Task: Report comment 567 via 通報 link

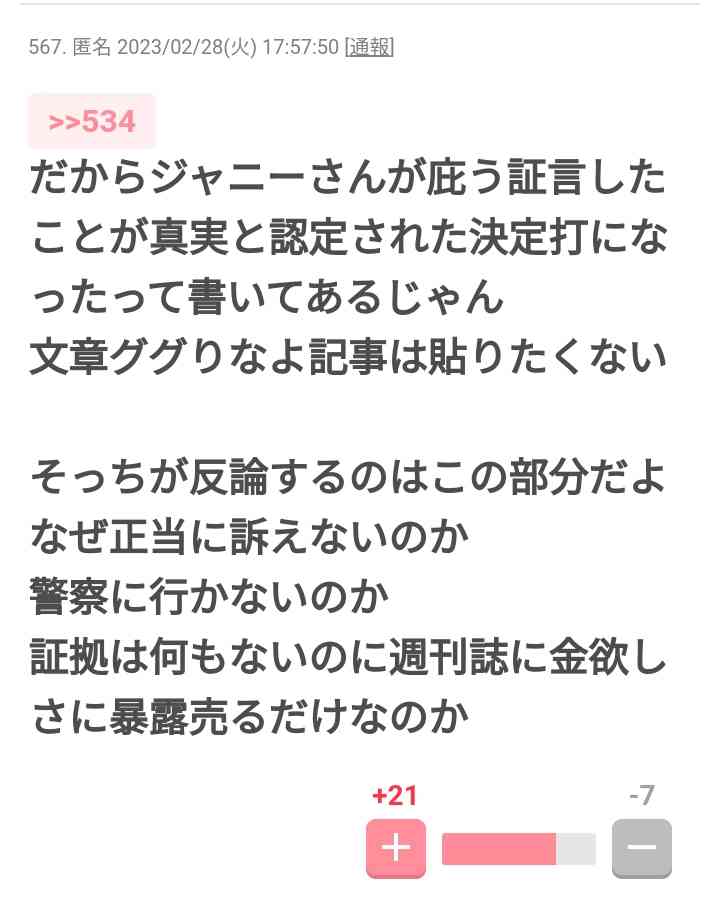Action: (x=369, y=47)
